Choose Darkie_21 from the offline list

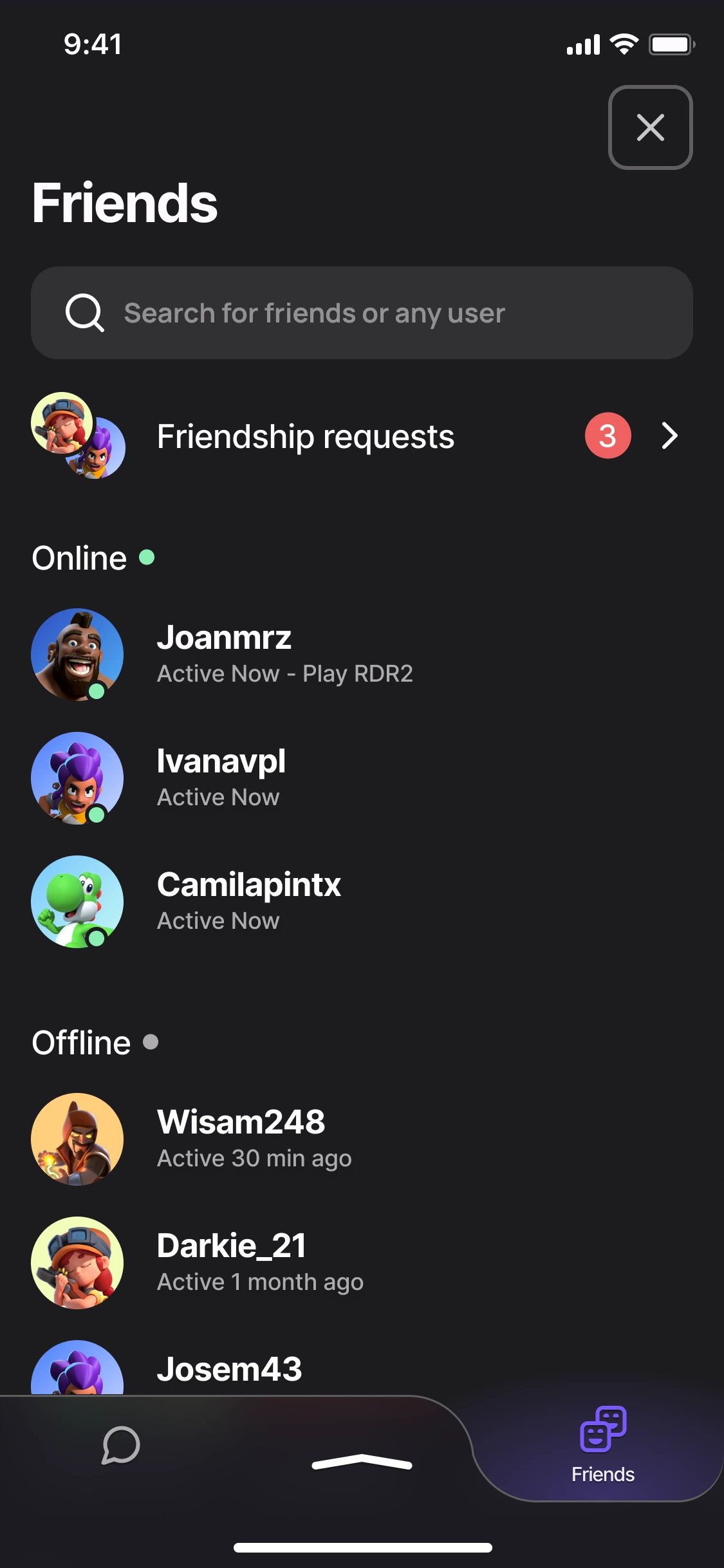click(362, 1263)
